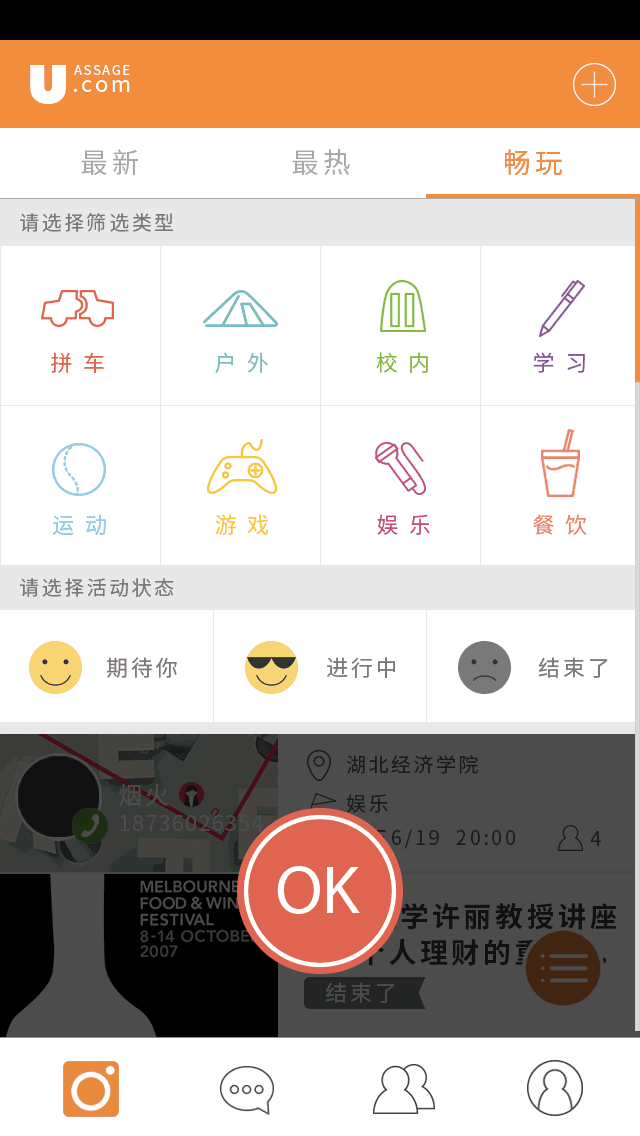Screen dimensions: 640x1136
Task: Open the orange home tab in the bottom bar
Action: pyautogui.click(x=91, y=1088)
